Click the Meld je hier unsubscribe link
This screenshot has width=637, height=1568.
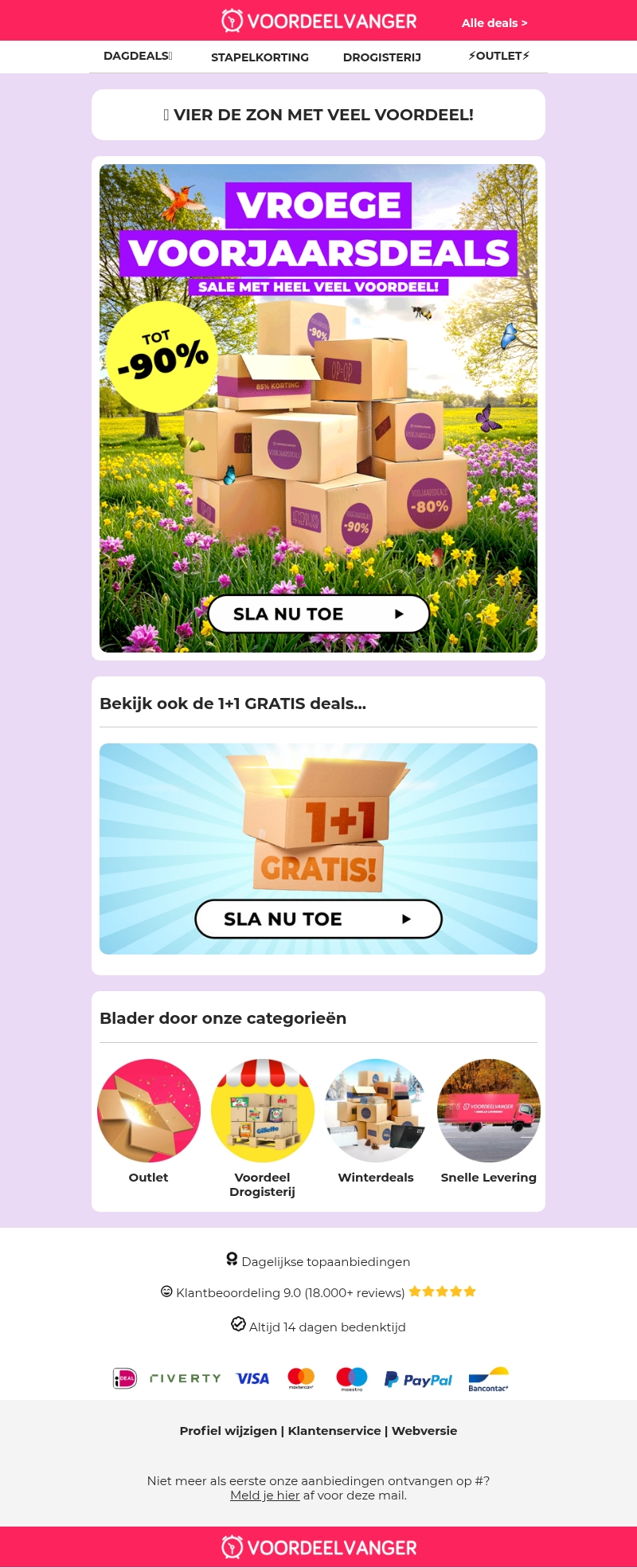[265, 1495]
